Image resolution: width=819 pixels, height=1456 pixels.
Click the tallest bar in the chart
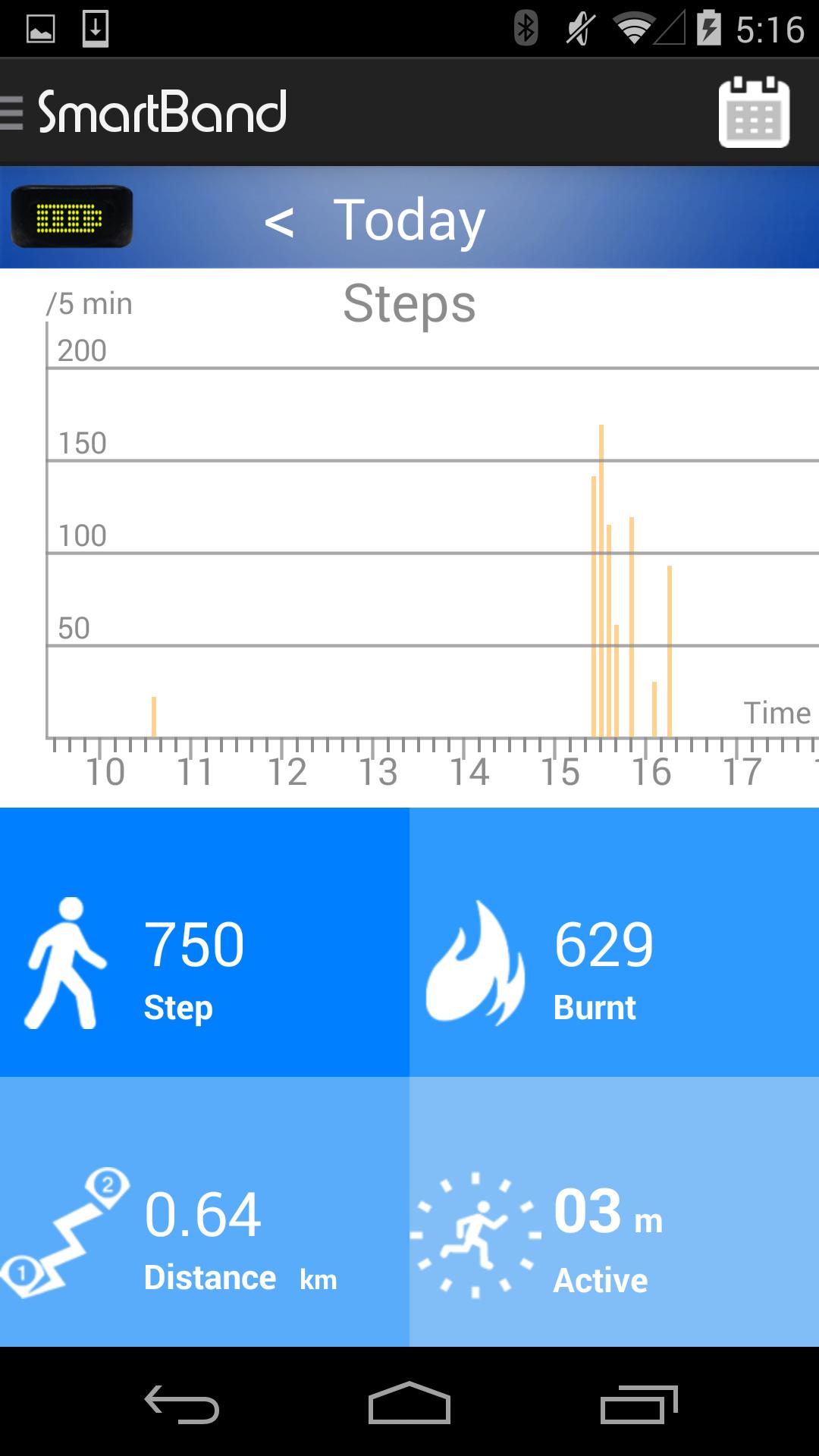pos(601,580)
